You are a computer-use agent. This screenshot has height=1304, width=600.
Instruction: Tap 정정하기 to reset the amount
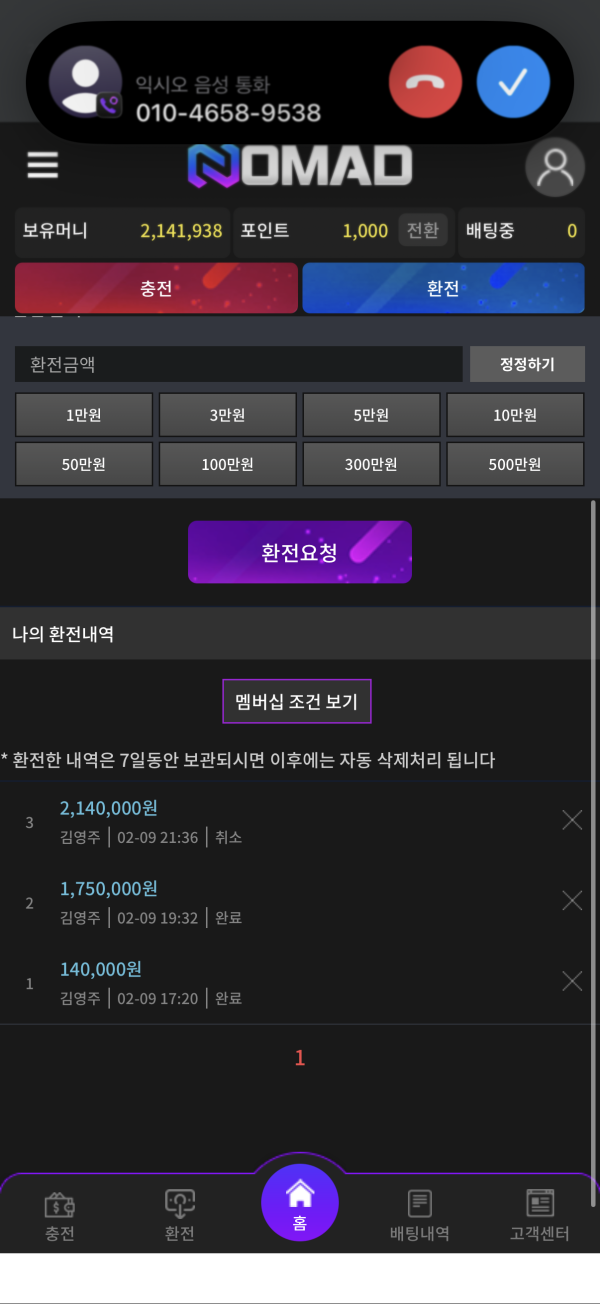pos(527,365)
